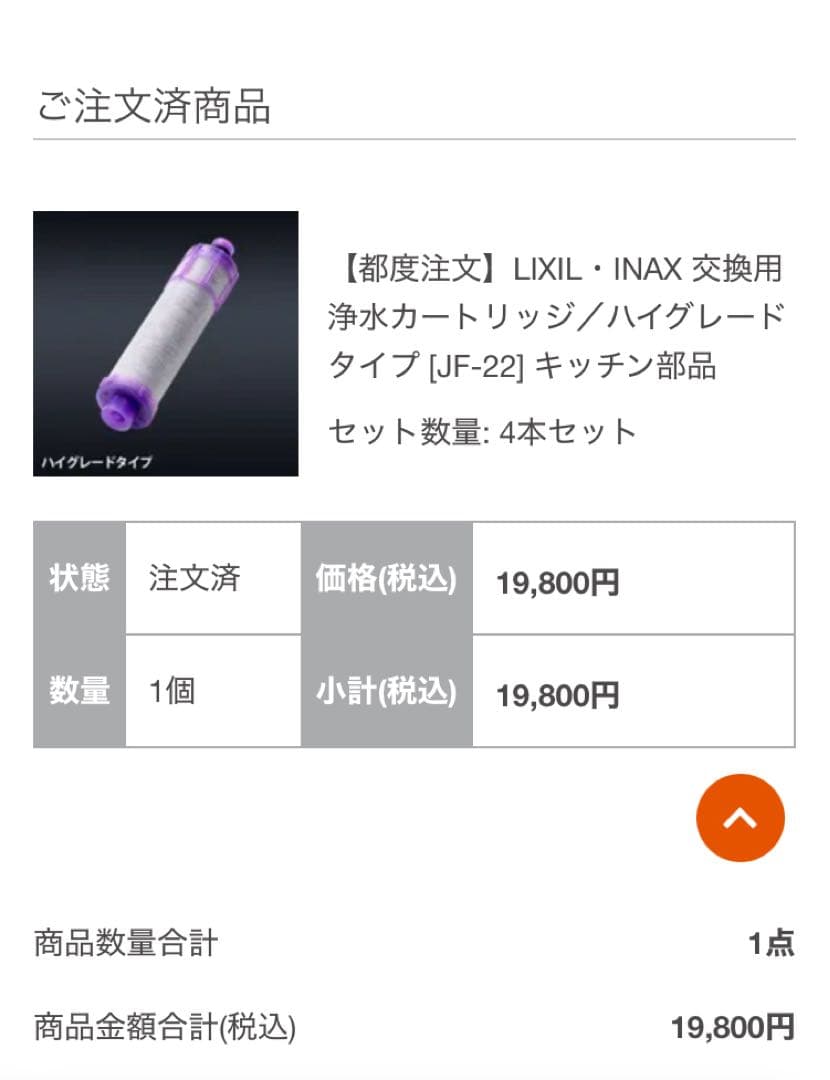
Task: Select the 1個 quantity value cell
Action: click(x=211, y=690)
